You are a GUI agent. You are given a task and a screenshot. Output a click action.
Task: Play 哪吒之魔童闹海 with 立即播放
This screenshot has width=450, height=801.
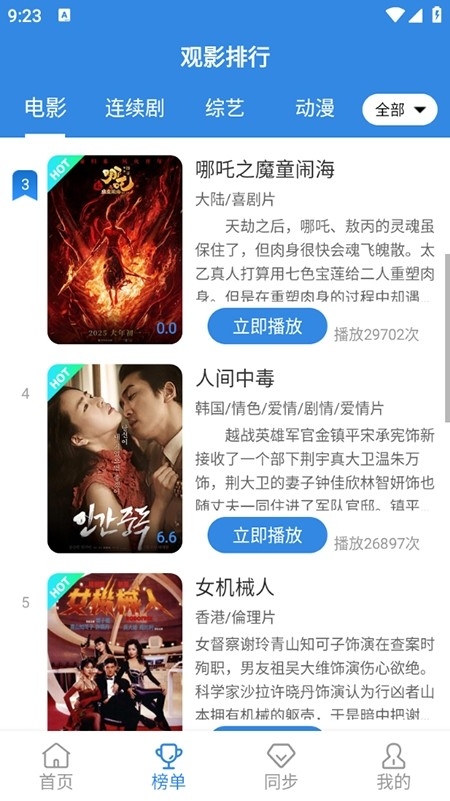pos(267,326)
